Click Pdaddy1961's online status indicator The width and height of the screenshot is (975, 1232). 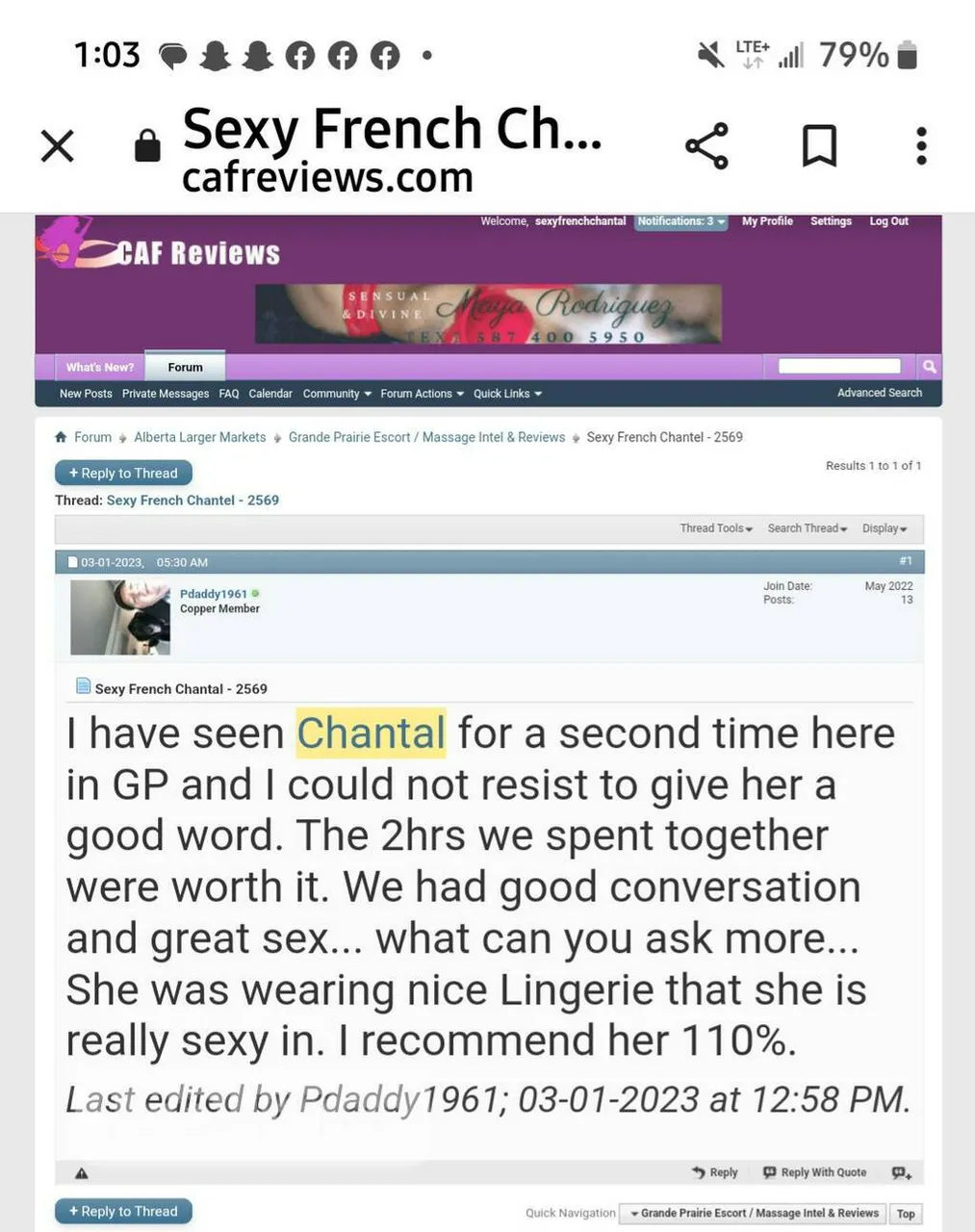254,594
